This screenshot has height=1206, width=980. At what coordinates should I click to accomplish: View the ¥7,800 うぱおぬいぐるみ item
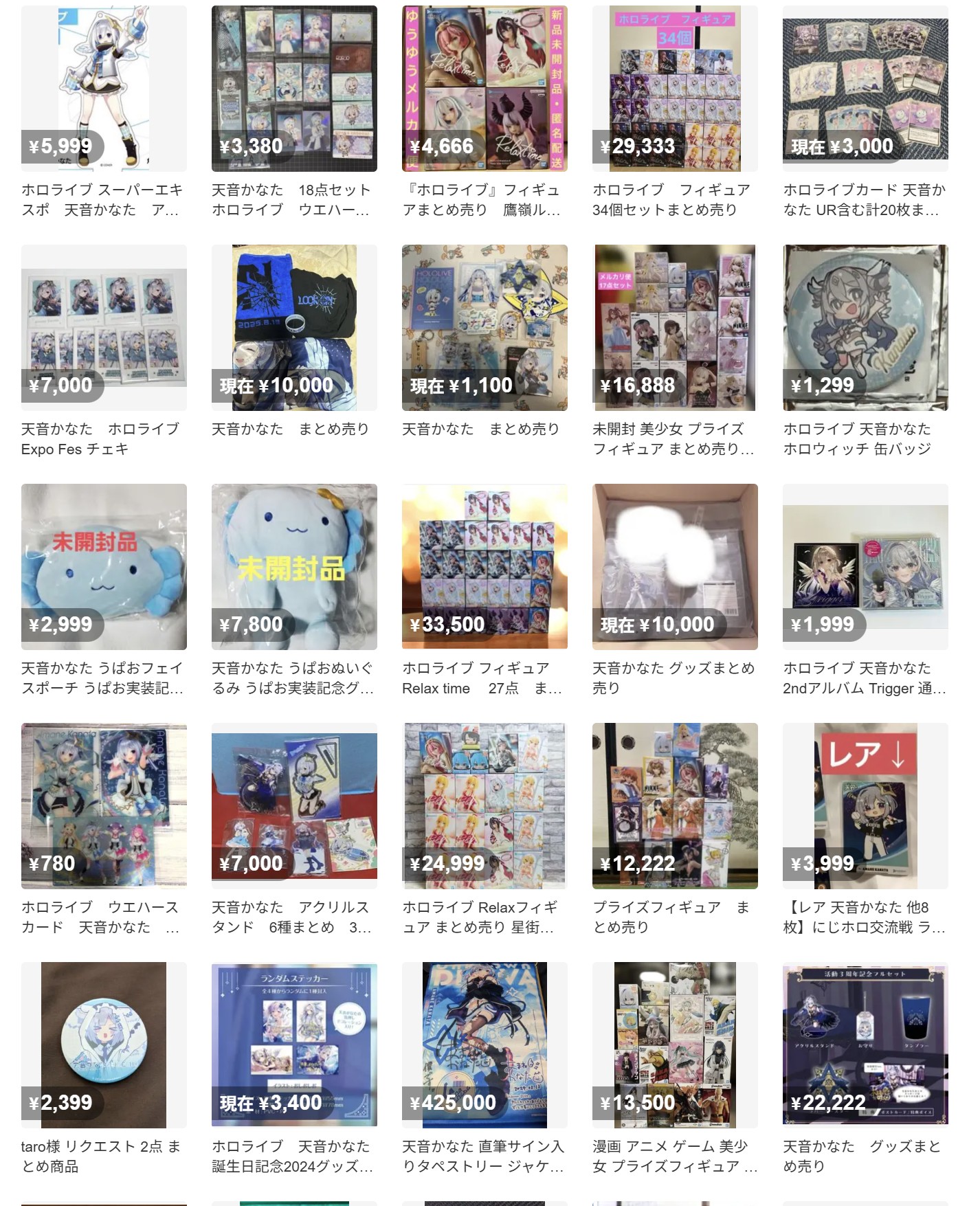click(x=294, y=567)
